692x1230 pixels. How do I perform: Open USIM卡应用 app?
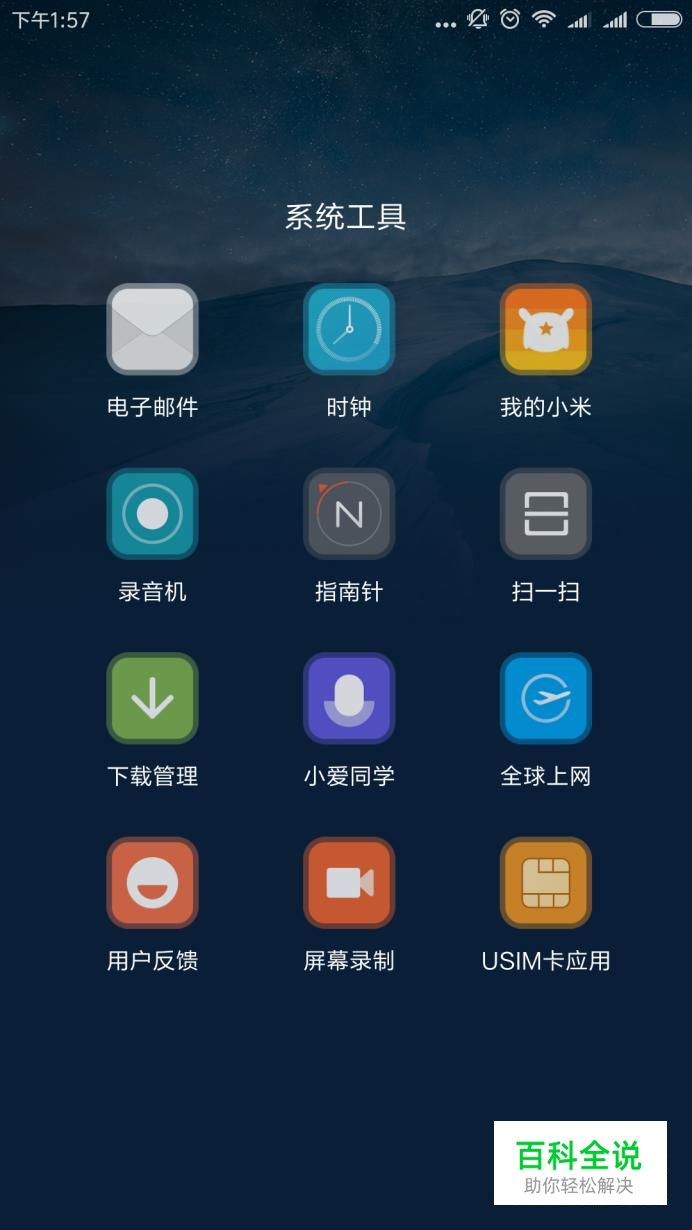(x=545, y=883)
